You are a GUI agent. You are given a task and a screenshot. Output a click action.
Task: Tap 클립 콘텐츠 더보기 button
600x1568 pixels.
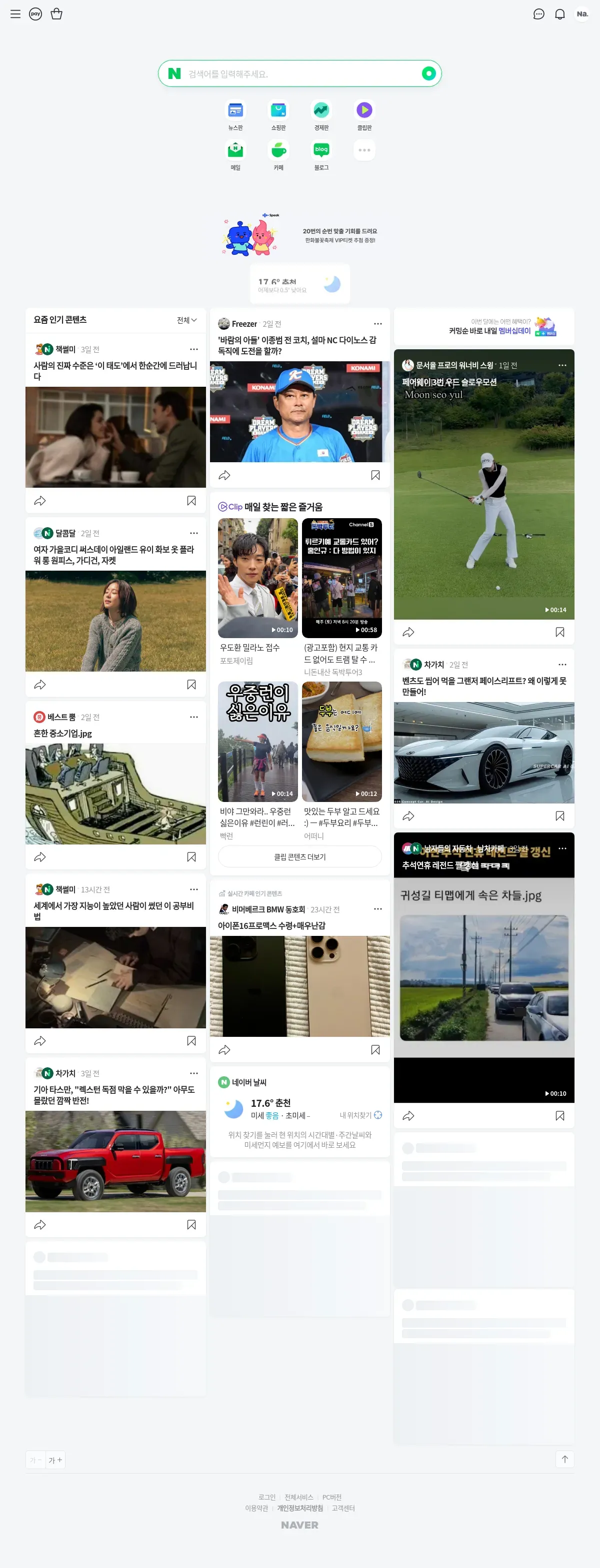pyautogui.click(x=299, y=856)
